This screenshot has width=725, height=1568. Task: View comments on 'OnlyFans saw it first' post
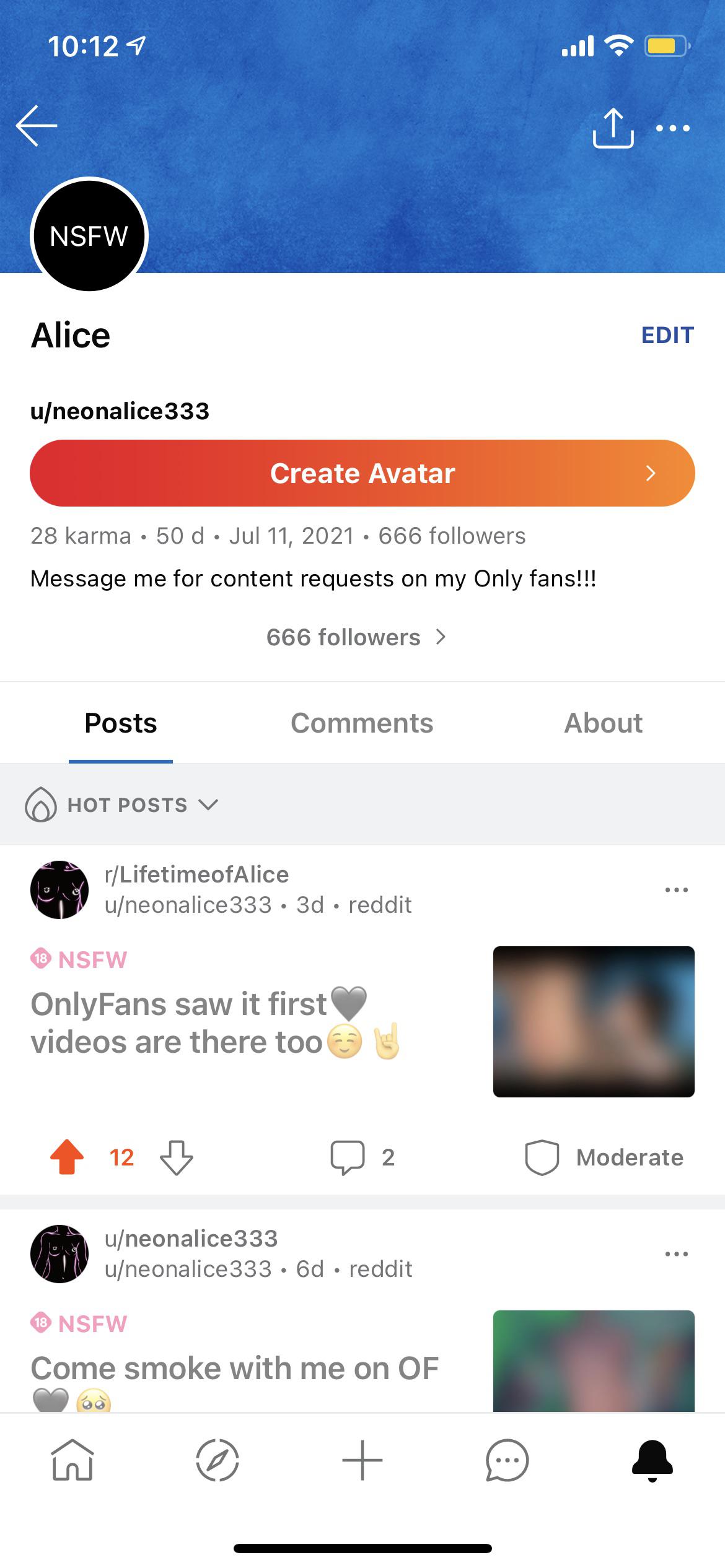362,1157
